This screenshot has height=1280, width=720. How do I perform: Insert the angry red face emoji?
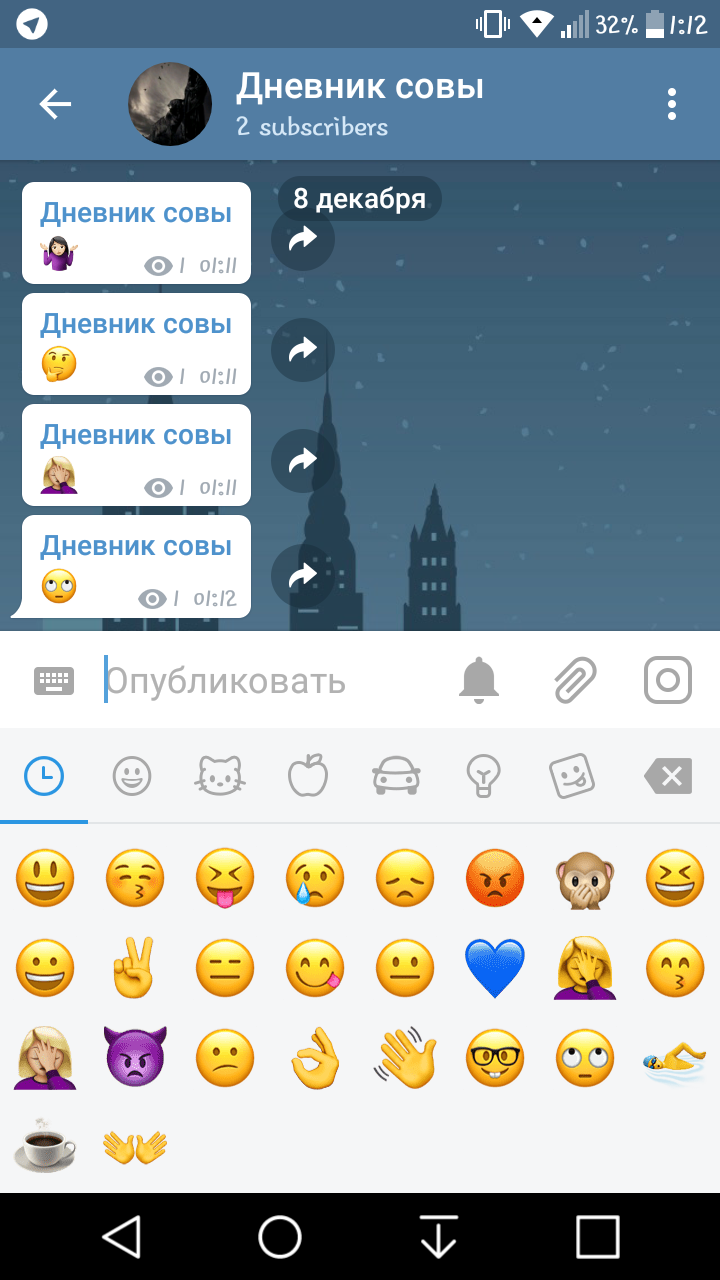pyautogui.click(x=495, y=879)
